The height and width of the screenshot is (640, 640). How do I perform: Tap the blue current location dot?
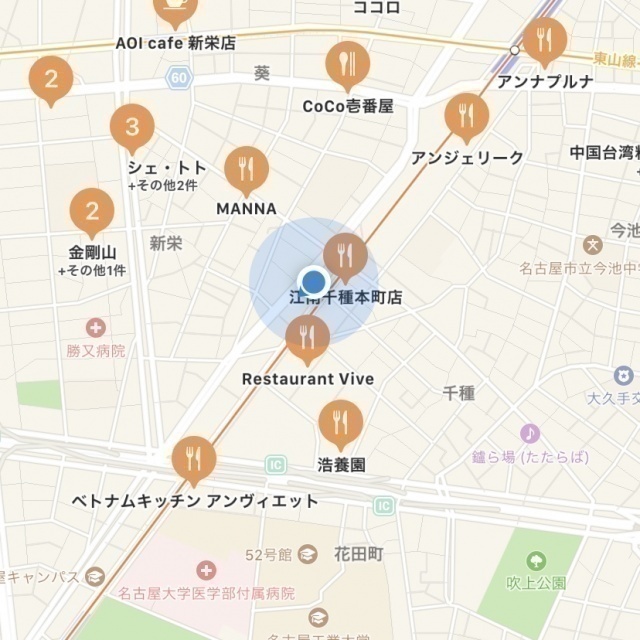click(x=314, y=281)
